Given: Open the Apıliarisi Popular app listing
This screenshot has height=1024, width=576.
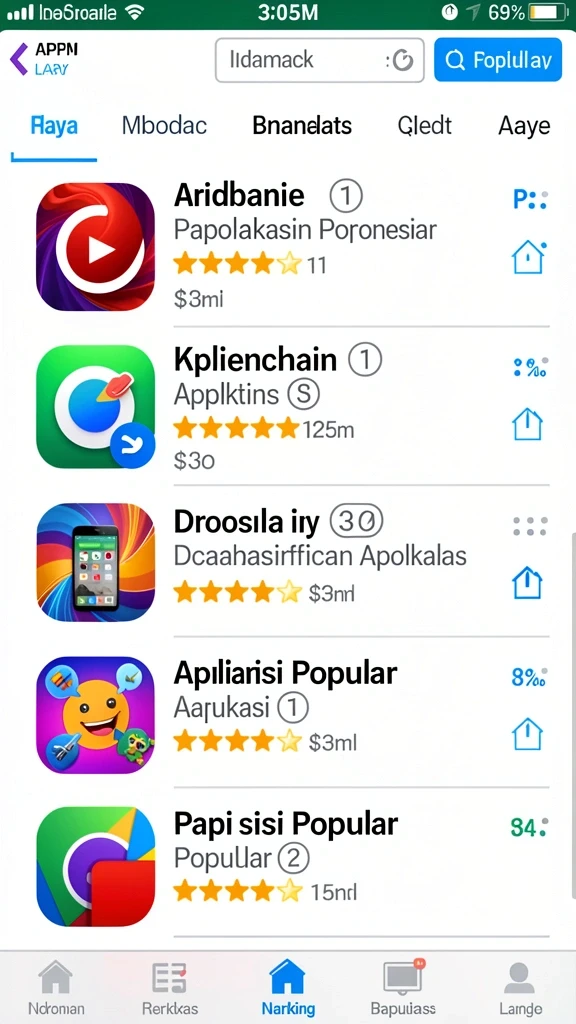Looking at the screenshot, I should [293, 715].
